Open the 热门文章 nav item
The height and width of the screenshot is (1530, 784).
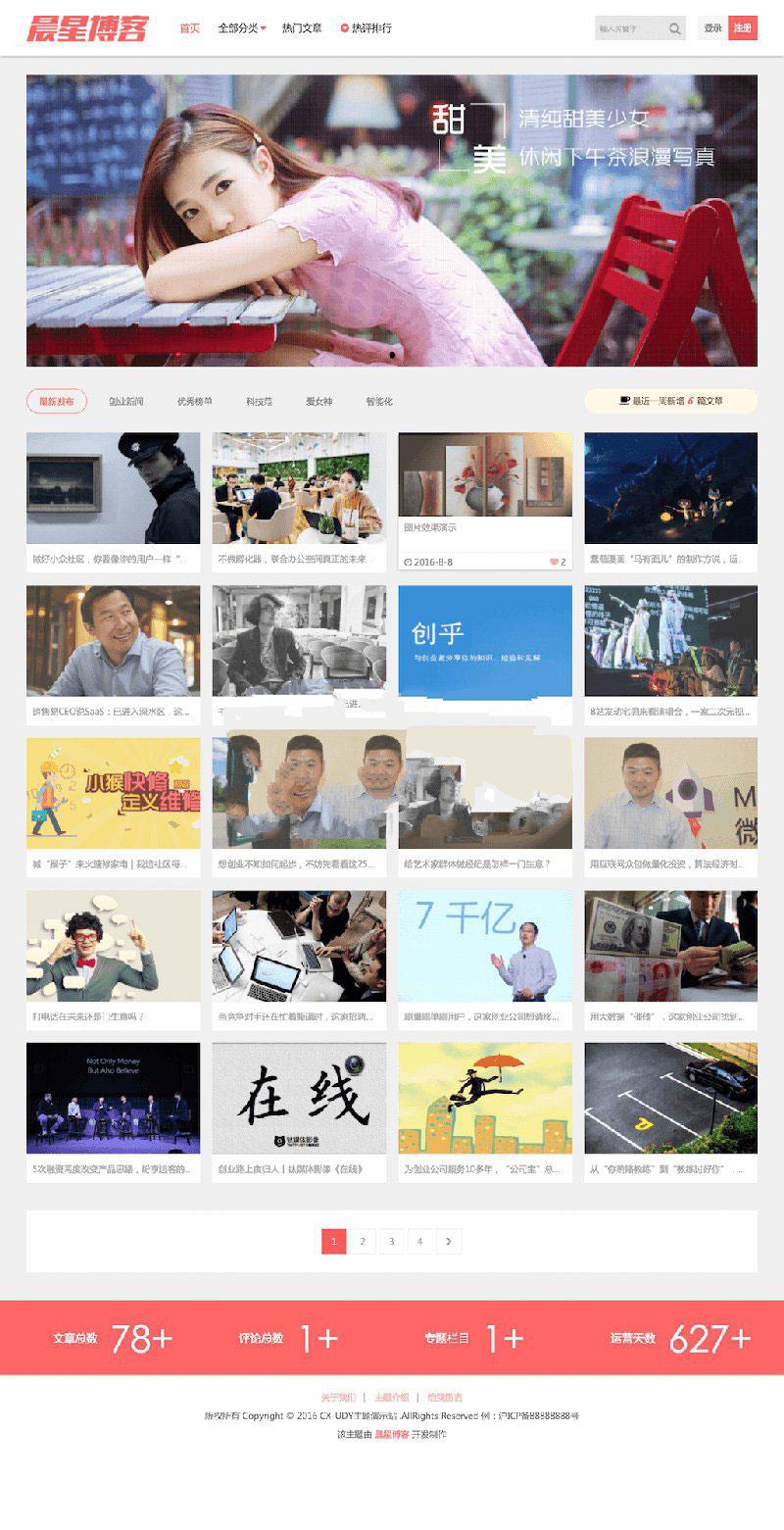(x=302, y=28)
